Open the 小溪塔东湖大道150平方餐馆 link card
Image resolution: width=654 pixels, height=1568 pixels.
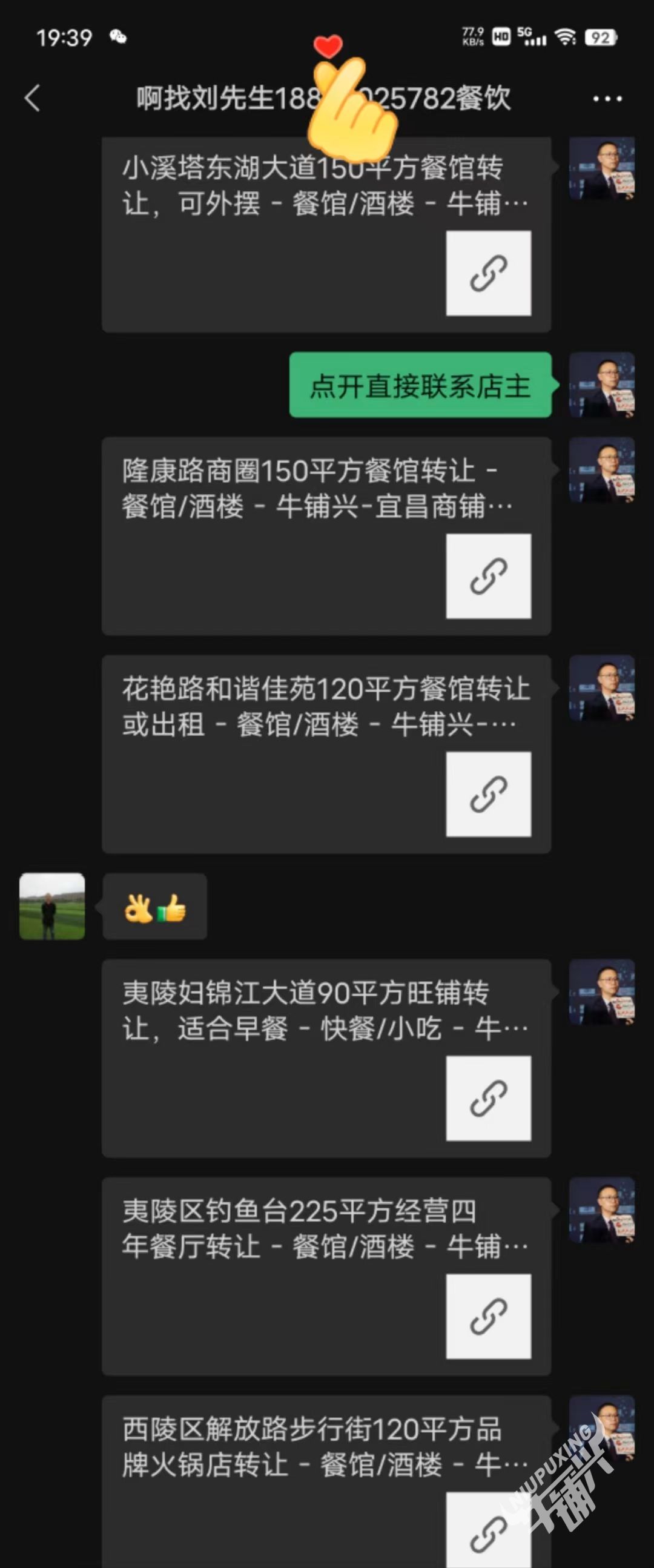point(326,234)
